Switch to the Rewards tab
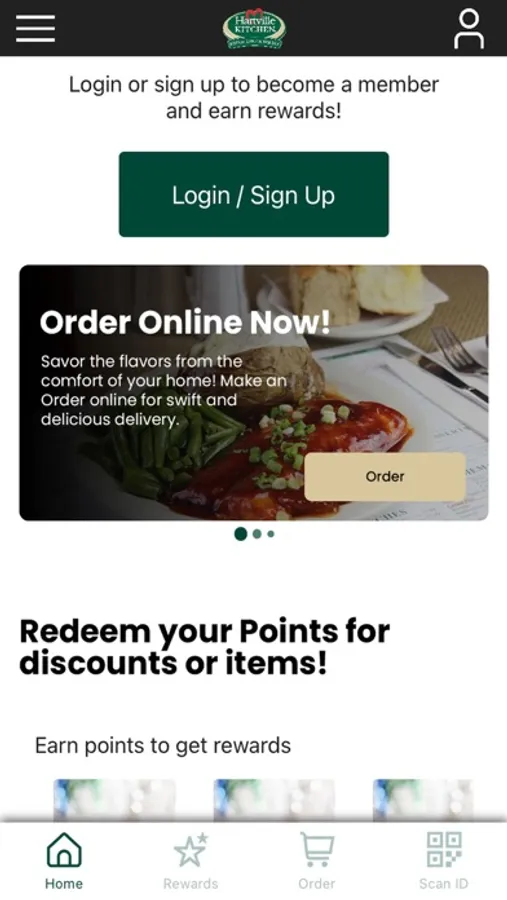 pos(191,861)
